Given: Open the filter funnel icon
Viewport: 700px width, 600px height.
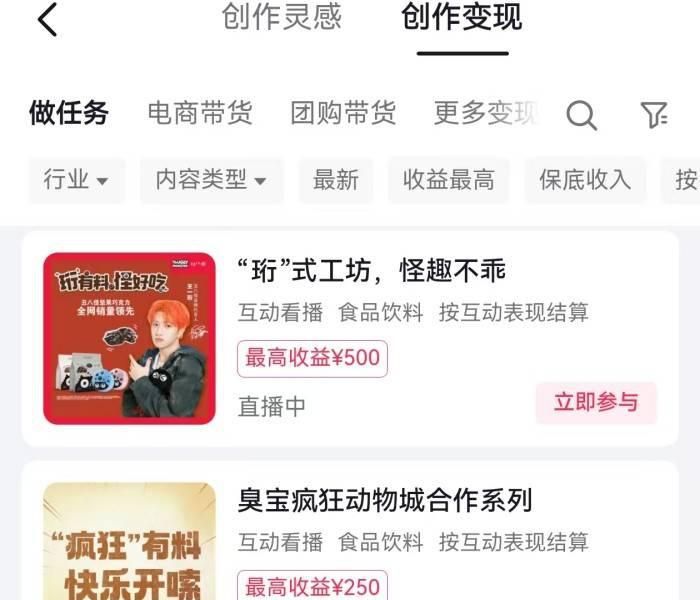Looking at the screenshot, I should (x=654, y=115).
